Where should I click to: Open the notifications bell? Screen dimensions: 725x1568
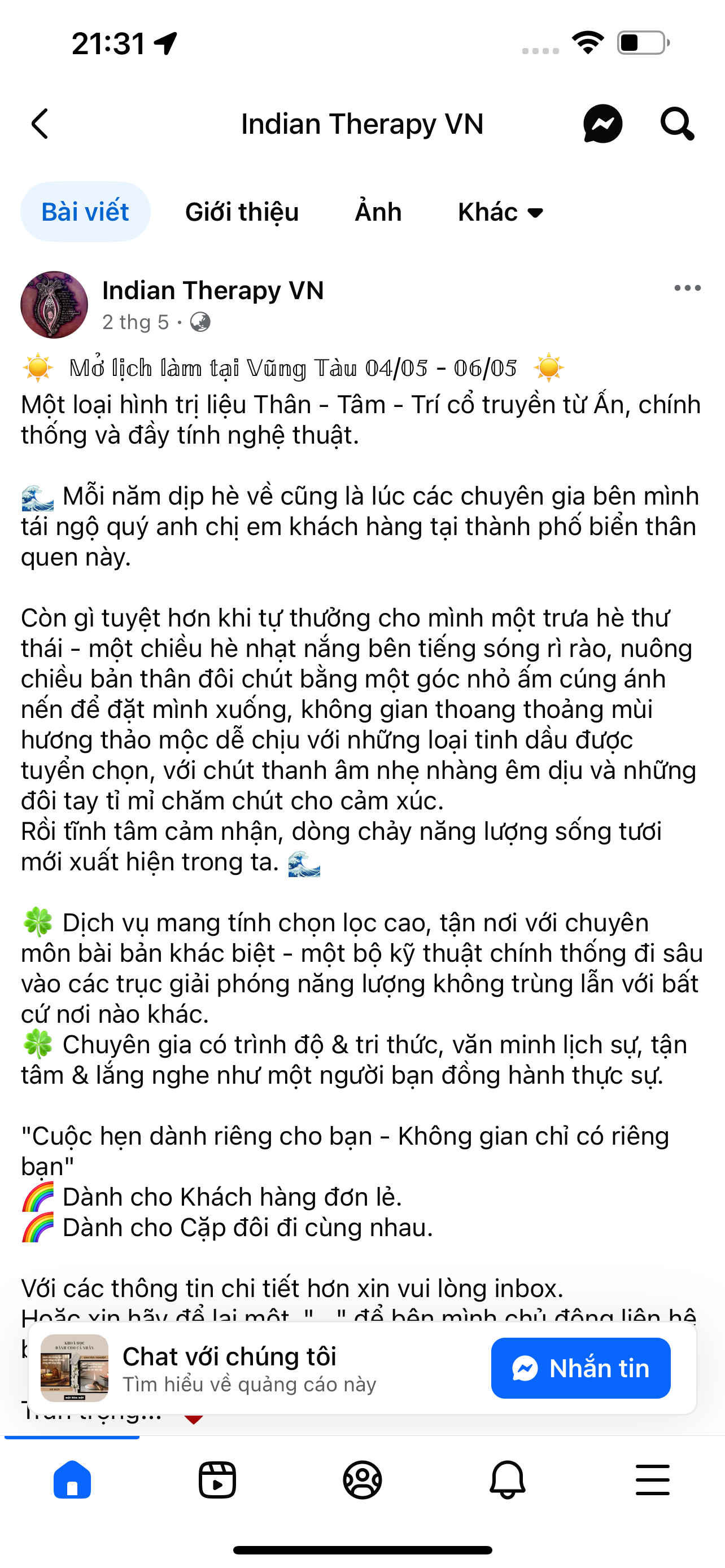click(x=507, y=1479)
